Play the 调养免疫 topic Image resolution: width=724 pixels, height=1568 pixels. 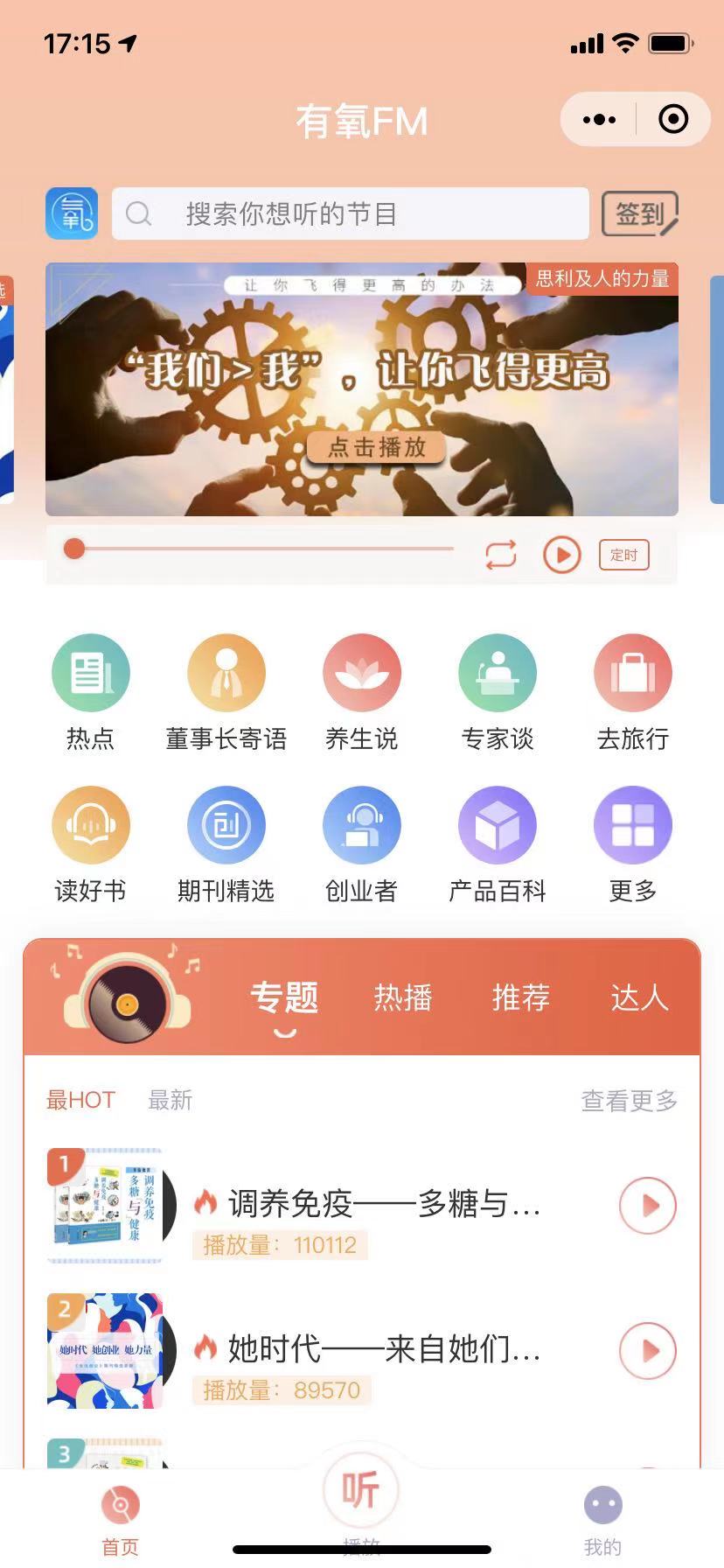coord(647,1206)
